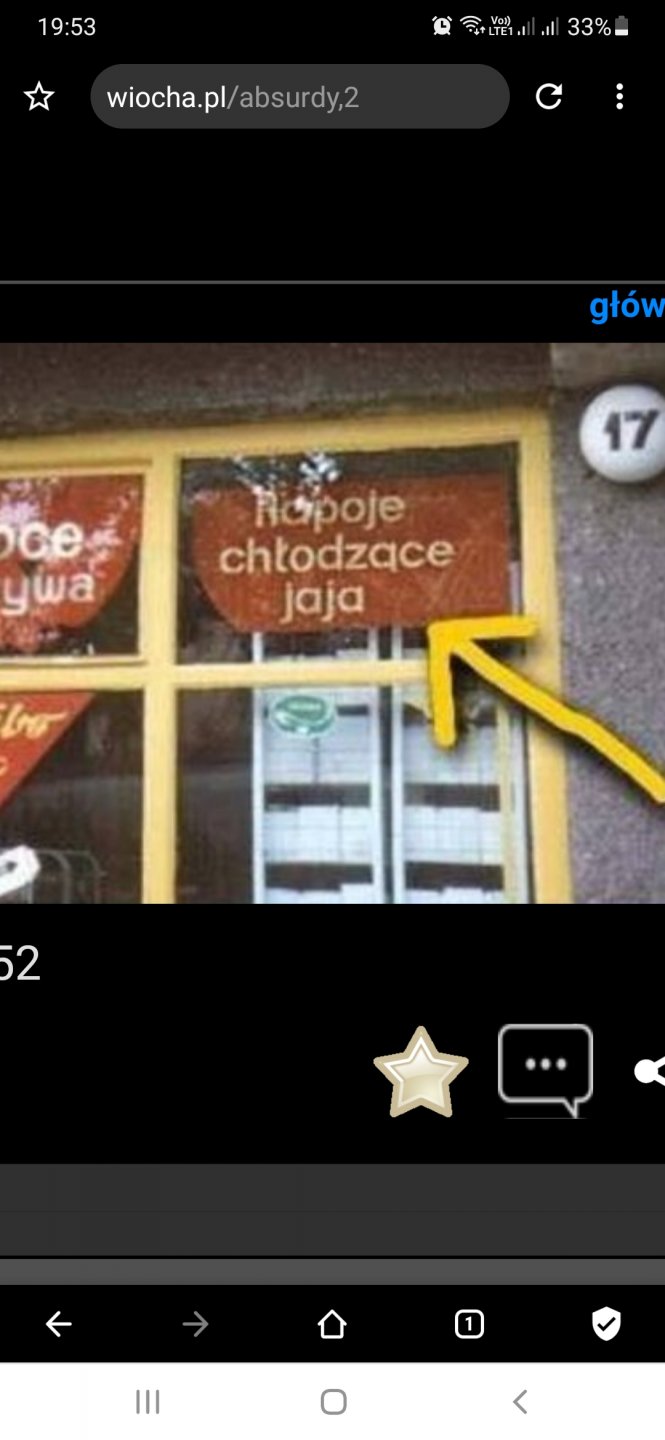Open the comments for this post
The width and height of the screenshot is (665, 1440).
545,1068
